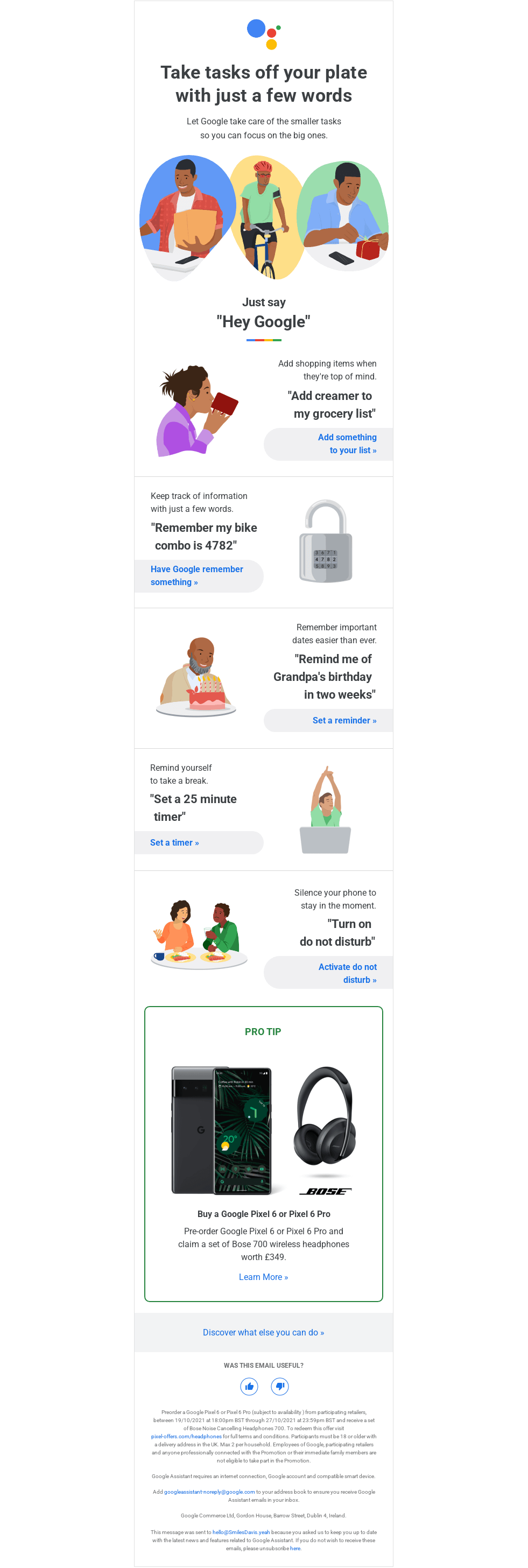Tap 'Set a reminder' button

coord(344,720)
